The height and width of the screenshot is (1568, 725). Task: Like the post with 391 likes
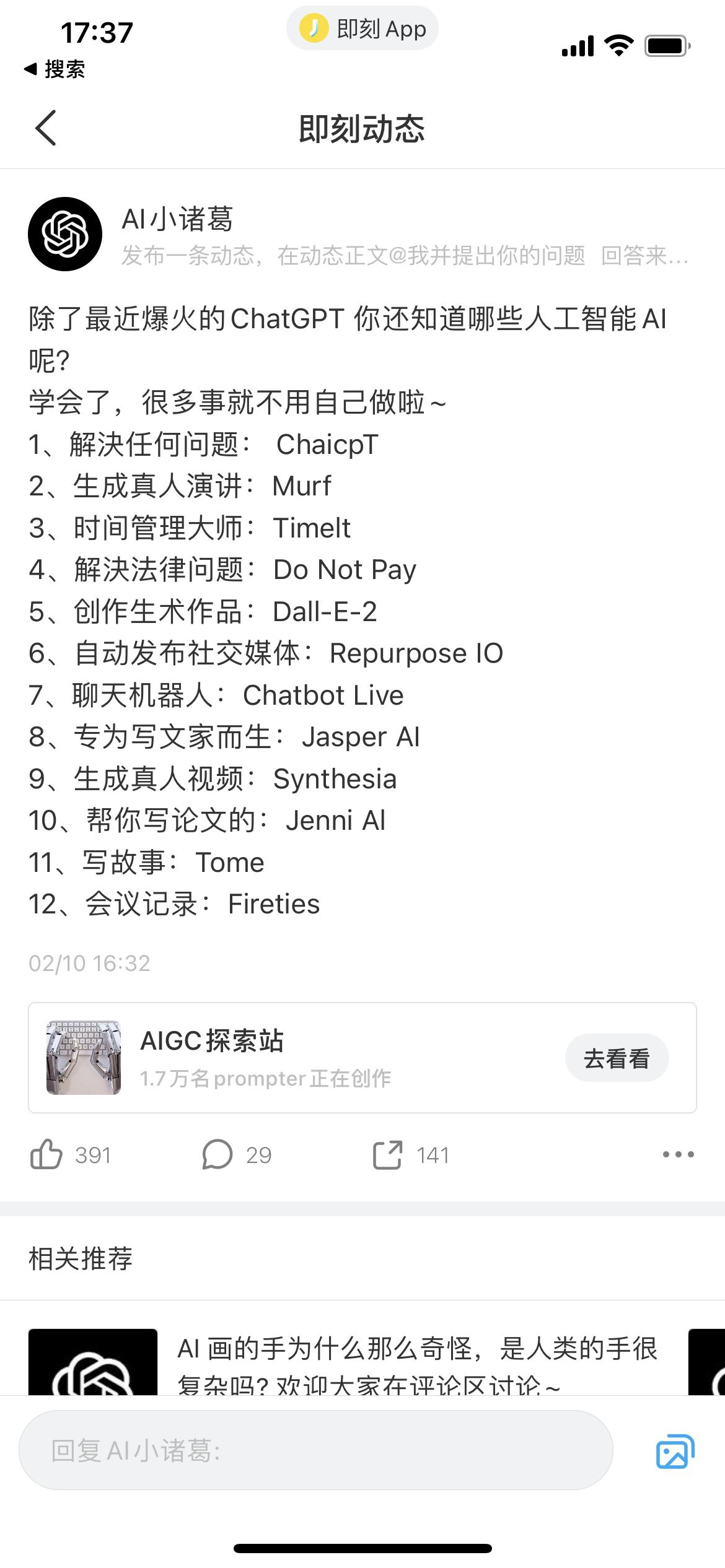point(47,1154)
